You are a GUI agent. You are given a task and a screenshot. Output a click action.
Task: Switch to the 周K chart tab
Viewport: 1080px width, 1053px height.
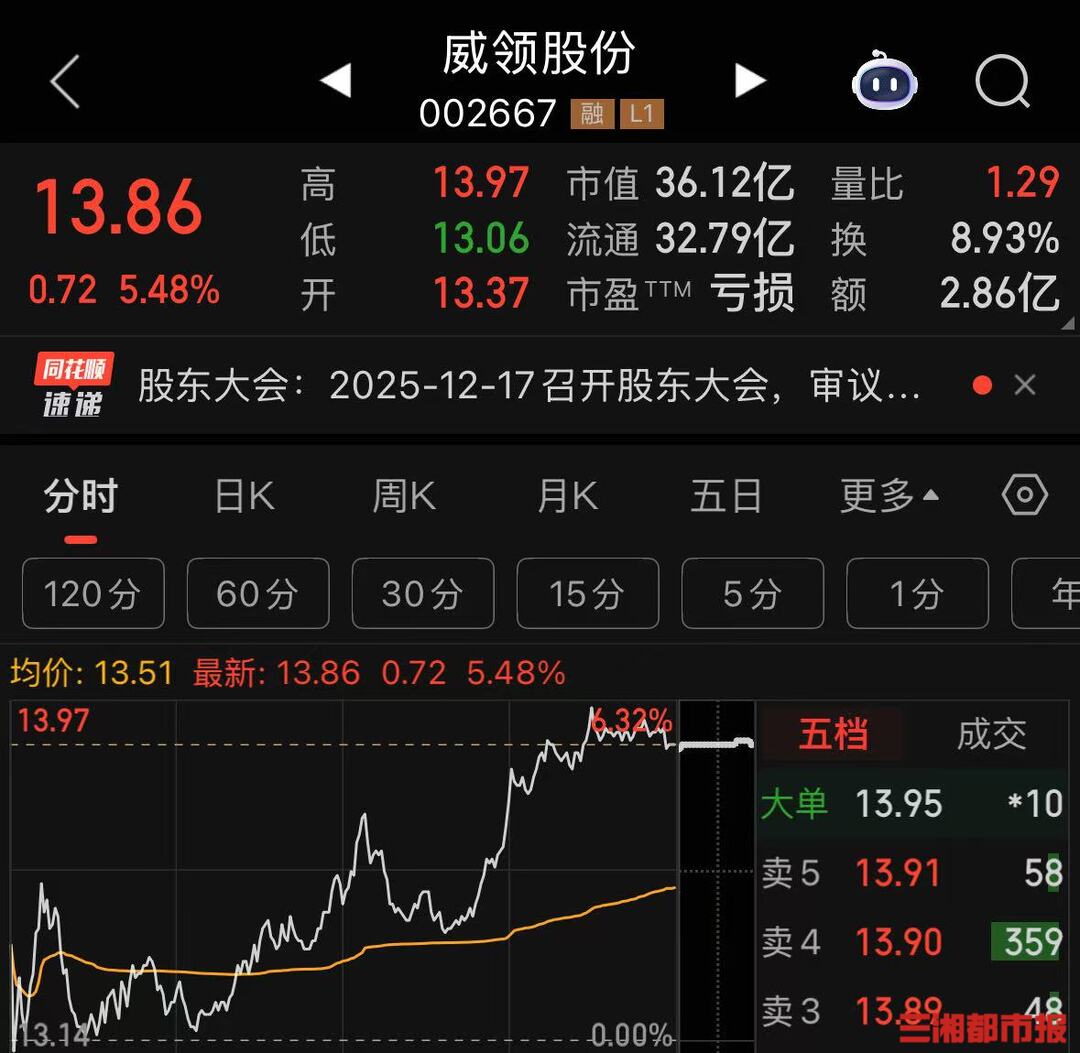[404, 496]
